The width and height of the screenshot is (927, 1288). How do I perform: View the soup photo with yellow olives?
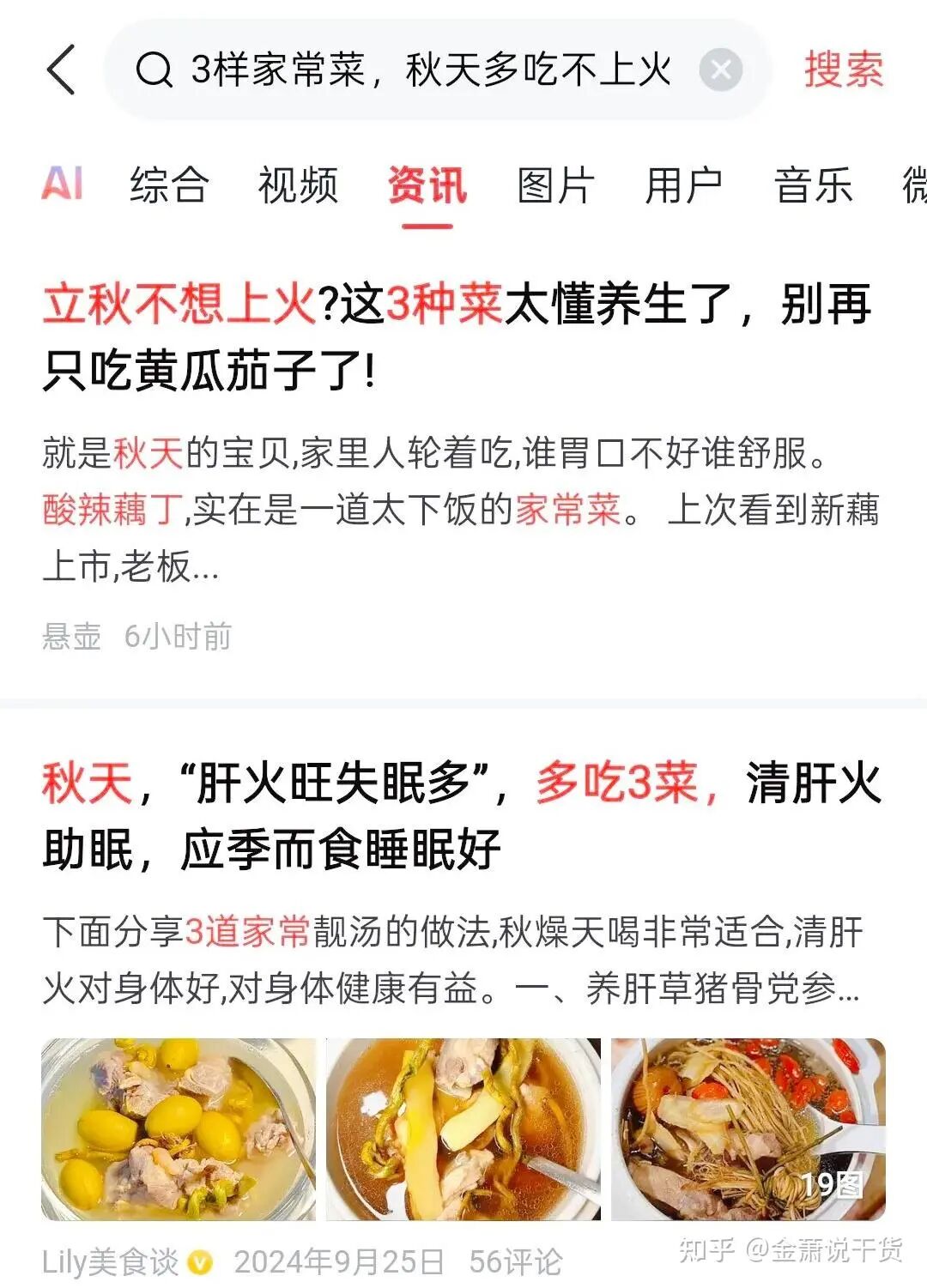(179, 1129)
